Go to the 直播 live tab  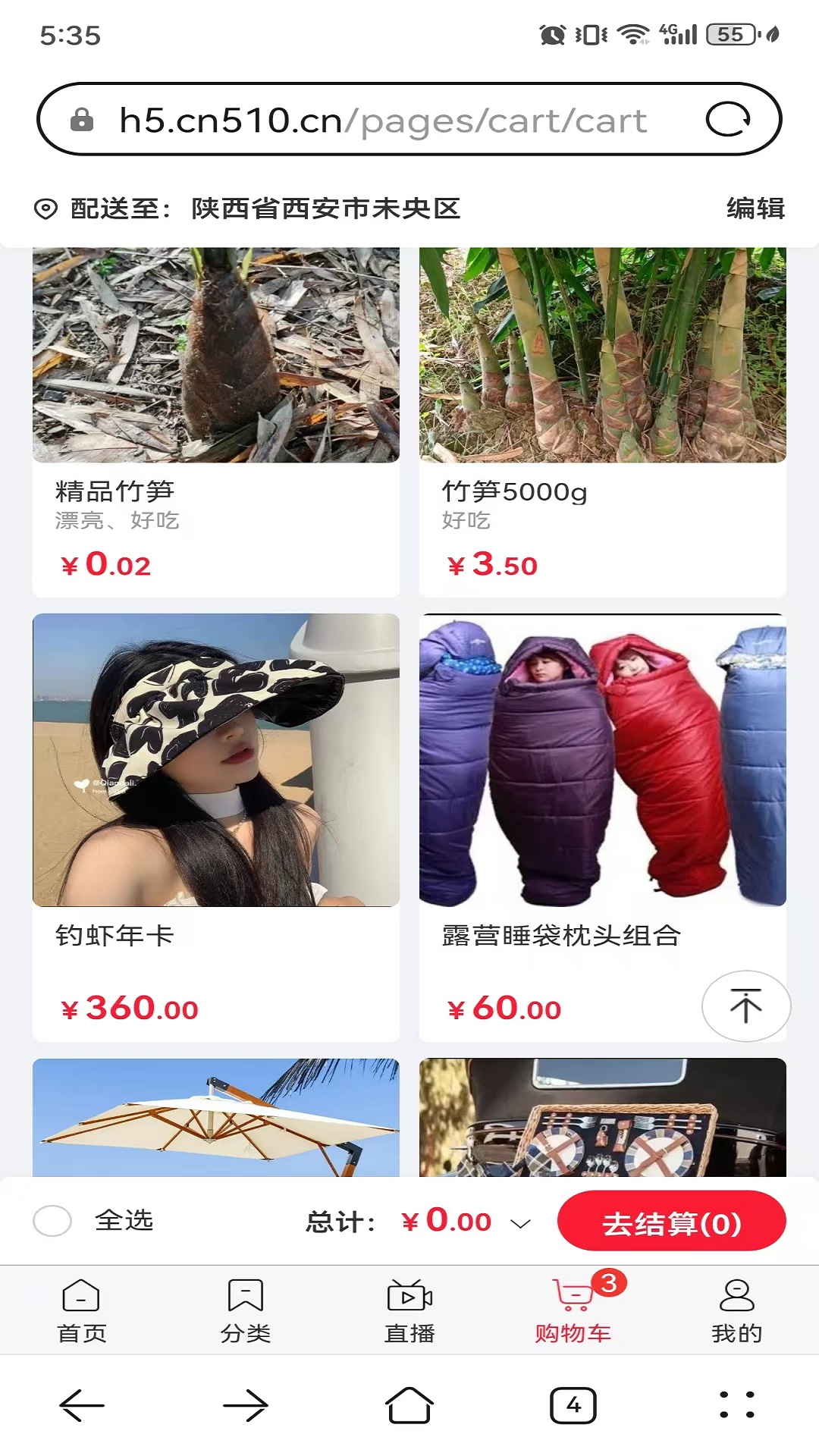pyautogui.click(x=409, y=1310)
